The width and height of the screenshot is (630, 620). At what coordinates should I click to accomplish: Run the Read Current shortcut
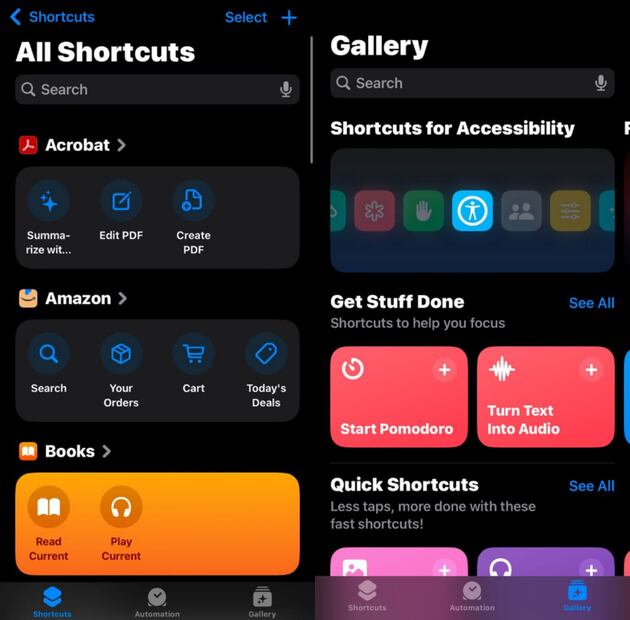point(48,520)
